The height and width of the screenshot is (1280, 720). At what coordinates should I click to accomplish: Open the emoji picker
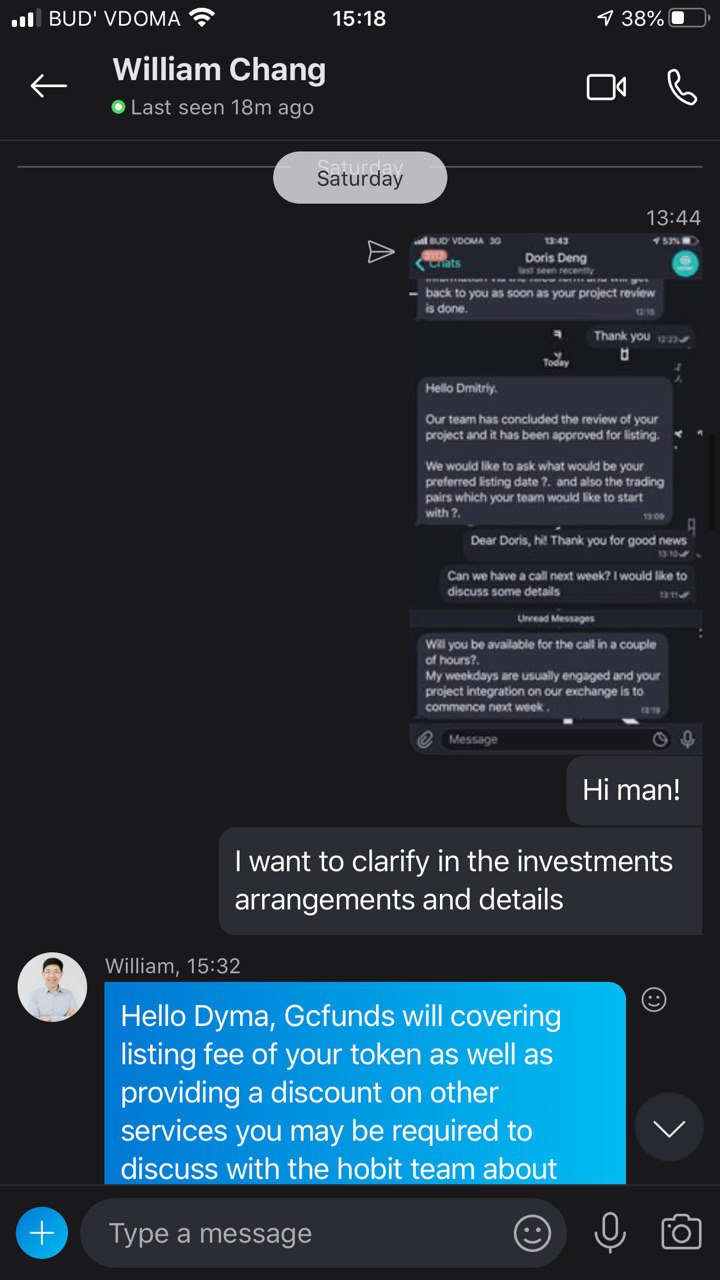532,1233
